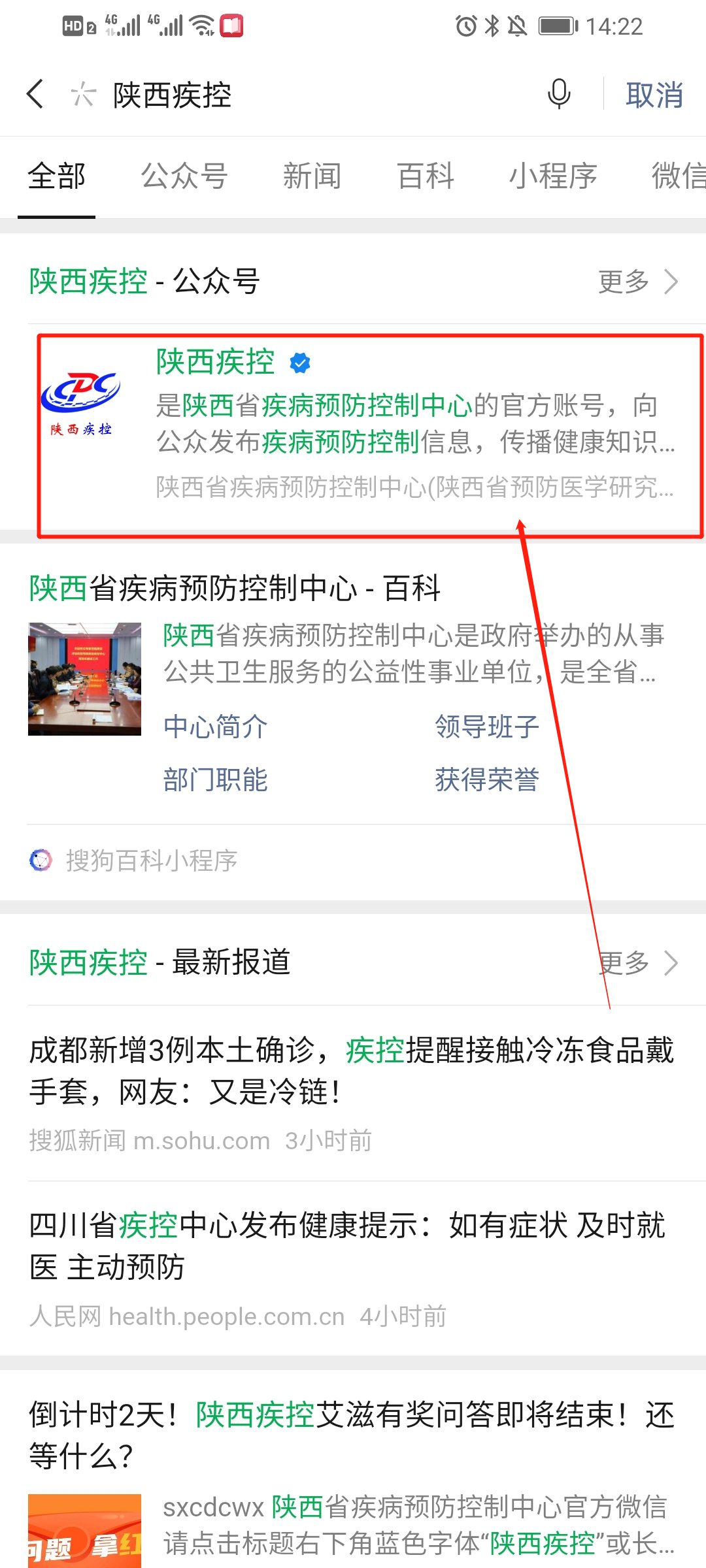Screen dimensions: 706x1568
Task: Cancel the search with 取消
Action: click(x=654, y=95)
